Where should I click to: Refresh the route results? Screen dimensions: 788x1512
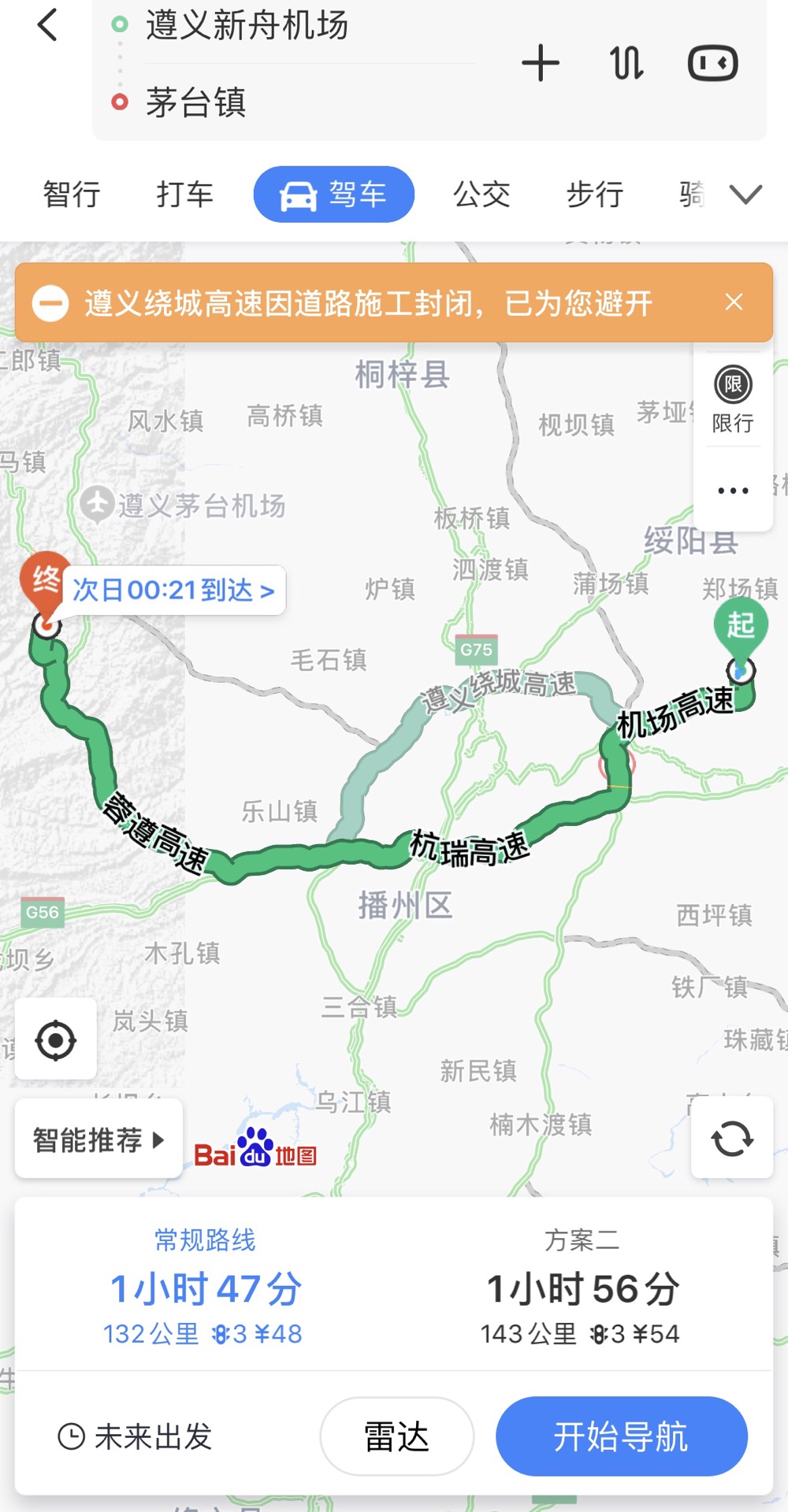[732, 1139]
